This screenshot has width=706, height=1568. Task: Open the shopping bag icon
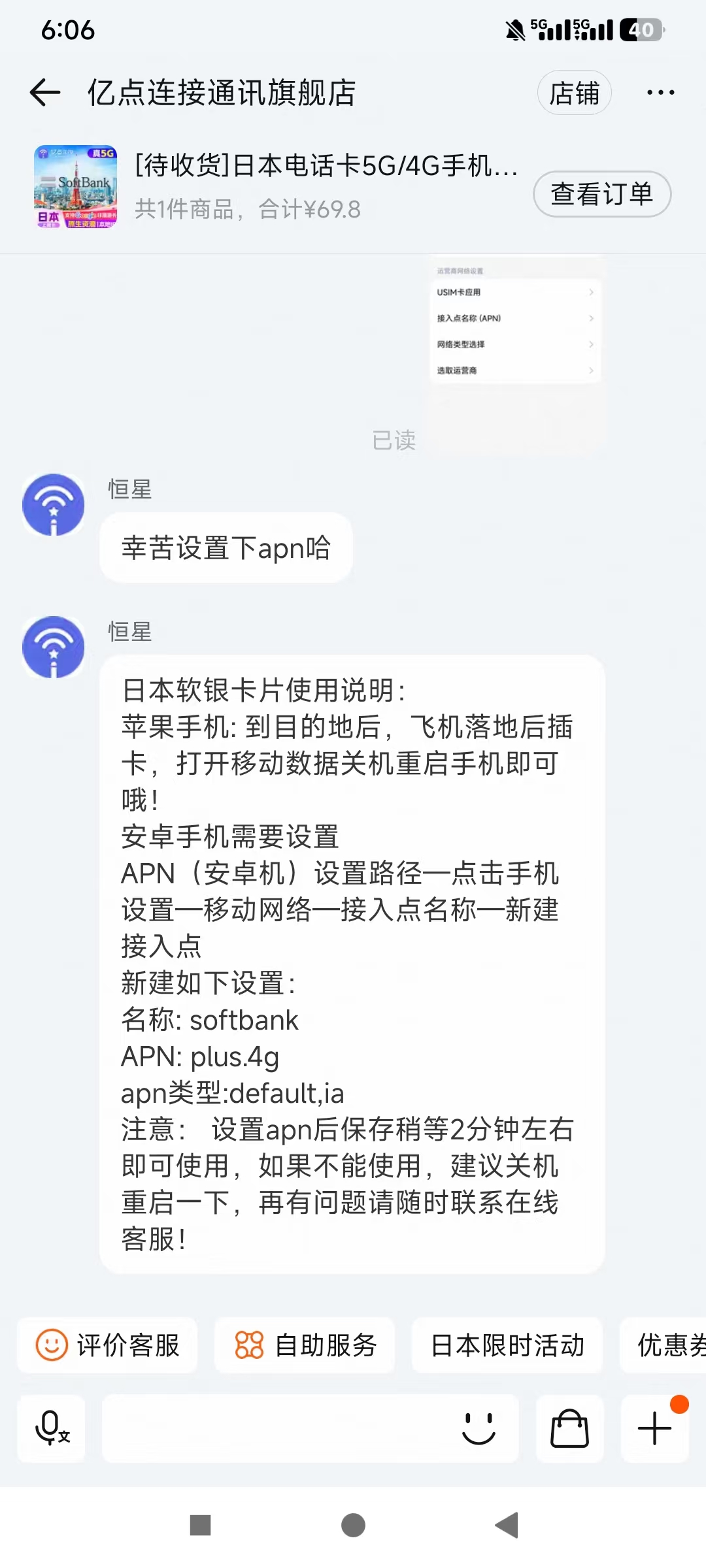[x=569, y=1428]
